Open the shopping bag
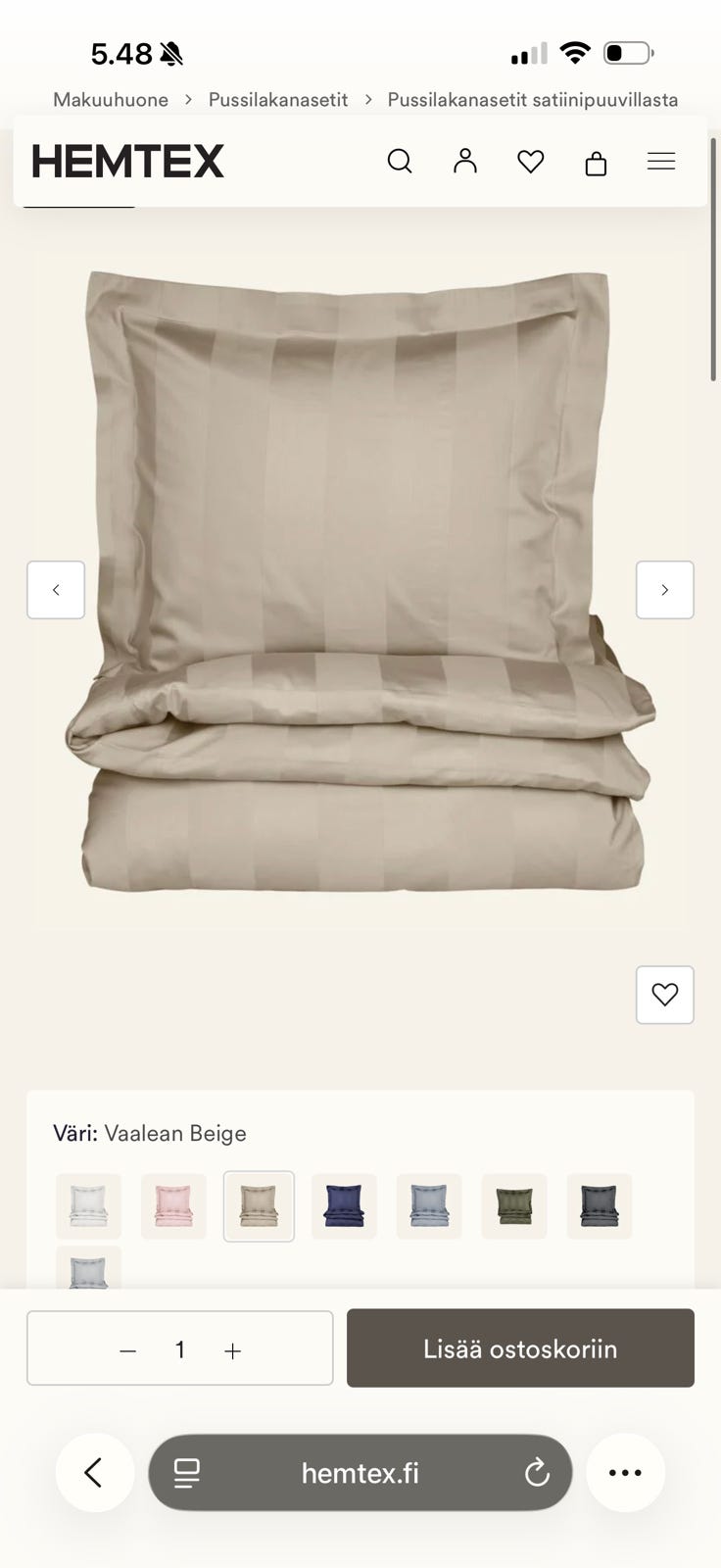The height and width of the screenshot is (1568, 721). 596,162
